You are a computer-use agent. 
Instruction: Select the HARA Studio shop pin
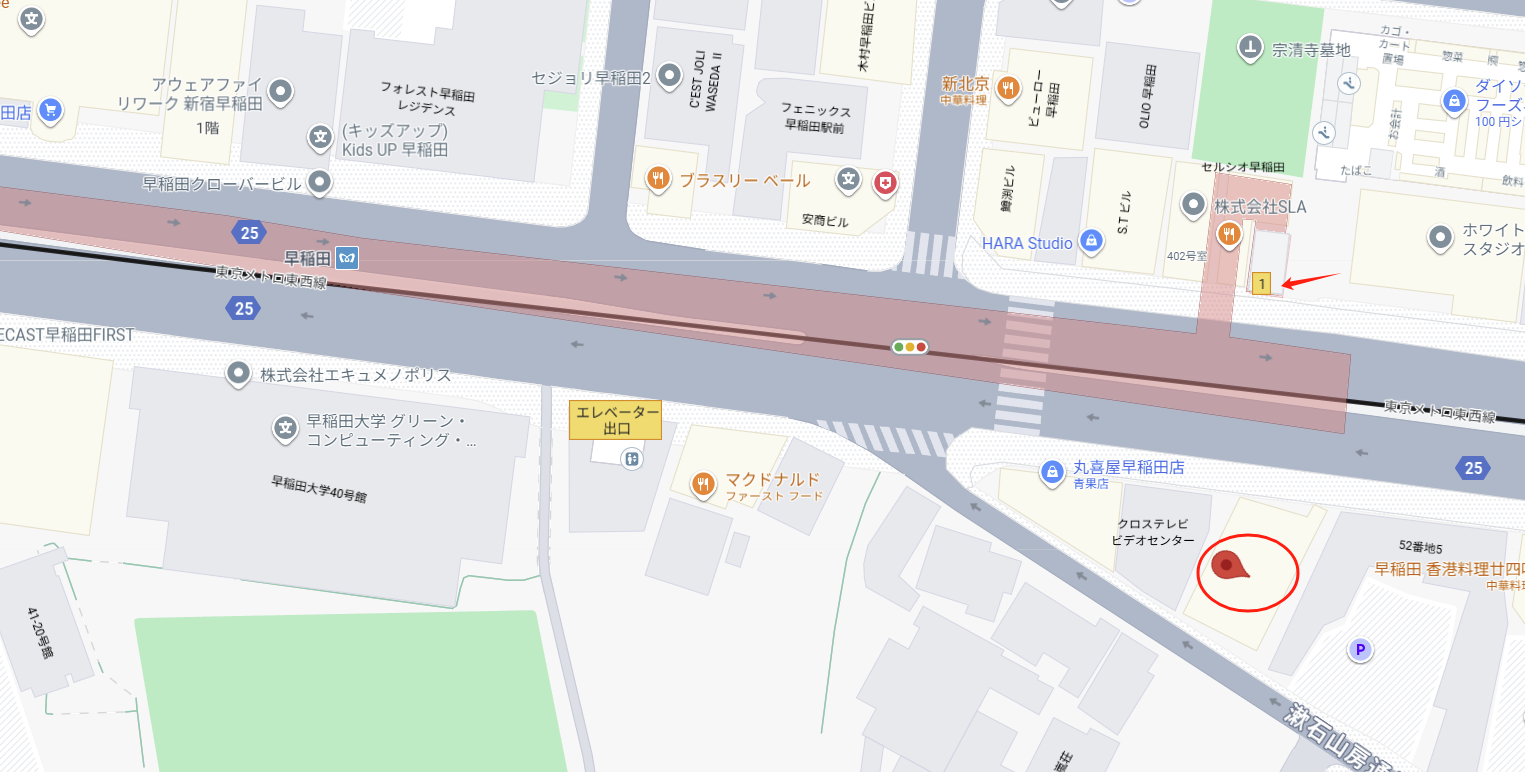1091,241
